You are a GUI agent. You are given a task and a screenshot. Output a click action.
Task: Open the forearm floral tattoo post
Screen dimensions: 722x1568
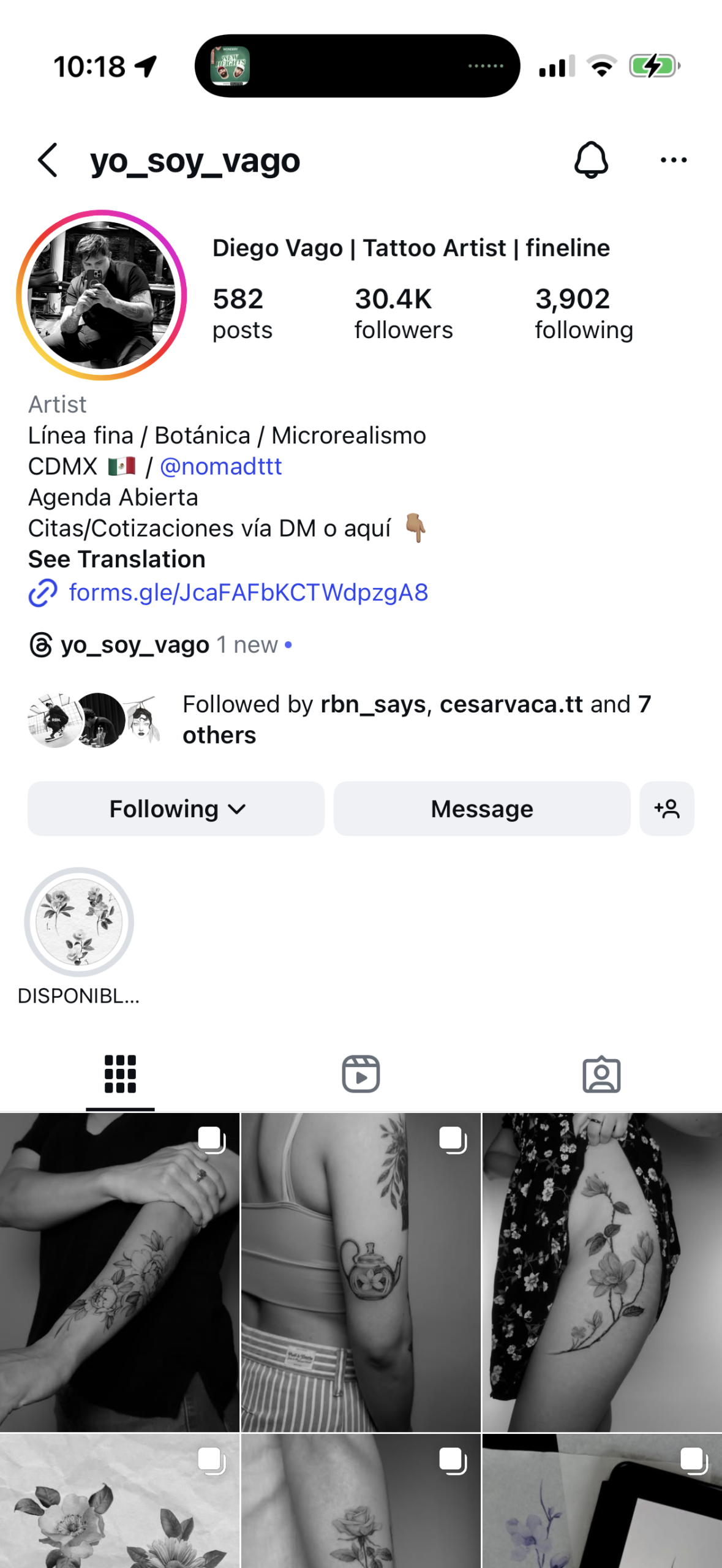pos(119,1272)
